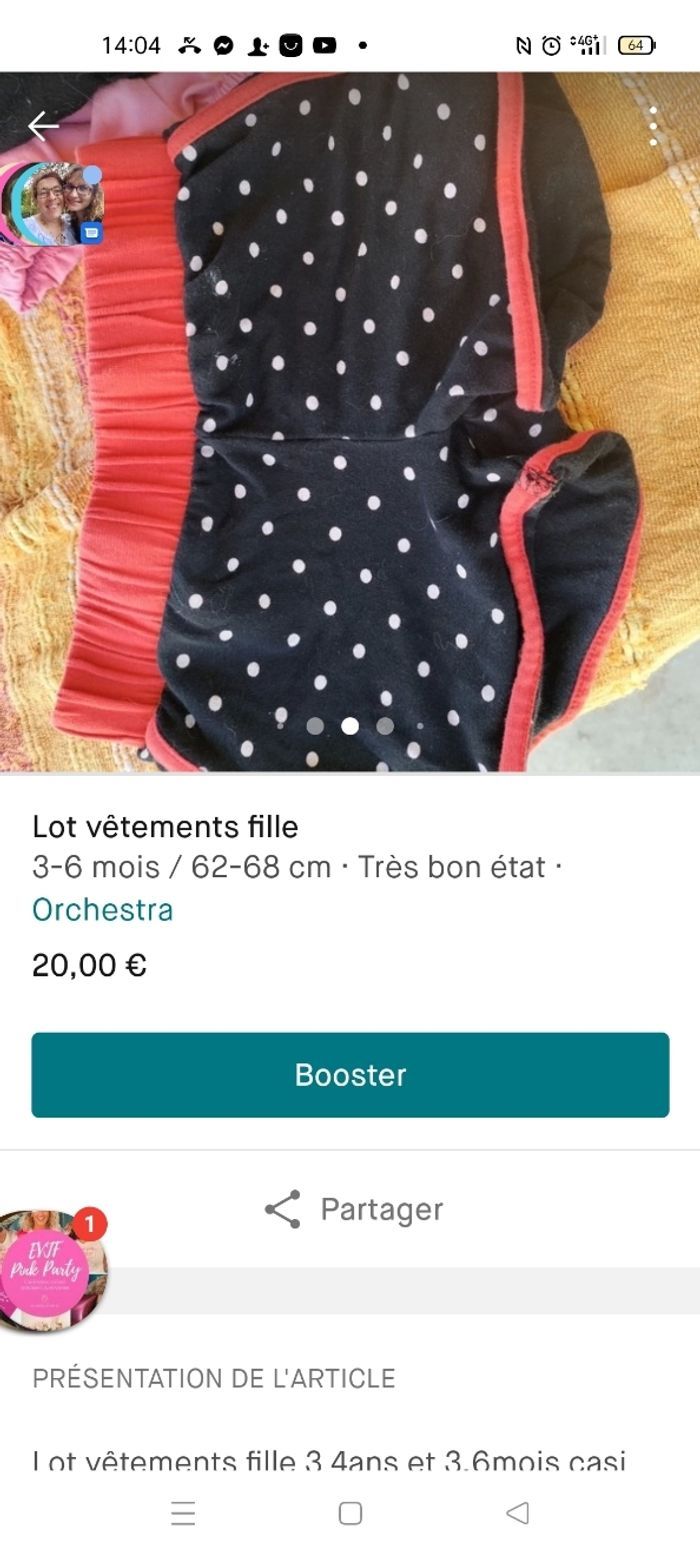Open the Orchestra brand link
The height and width of the screenshot is (1556, 700).
[102, 910]
